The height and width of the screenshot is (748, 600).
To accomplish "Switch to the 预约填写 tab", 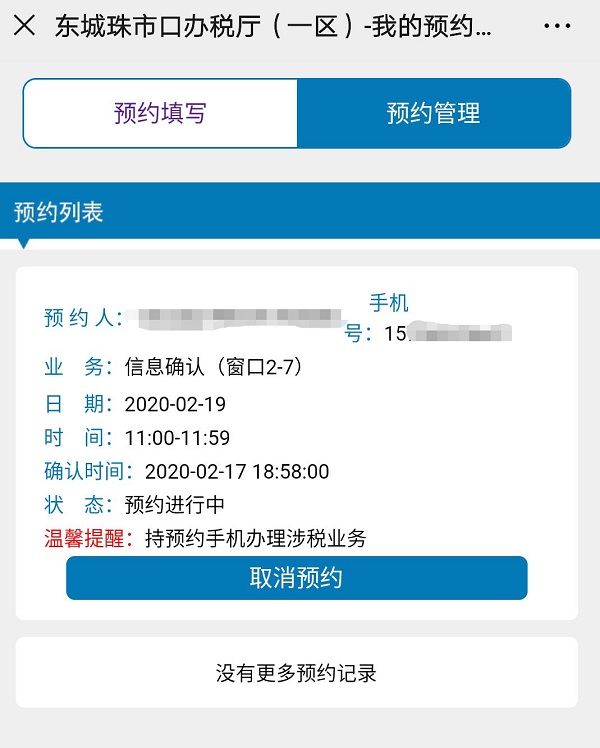I will coord(160,113).
